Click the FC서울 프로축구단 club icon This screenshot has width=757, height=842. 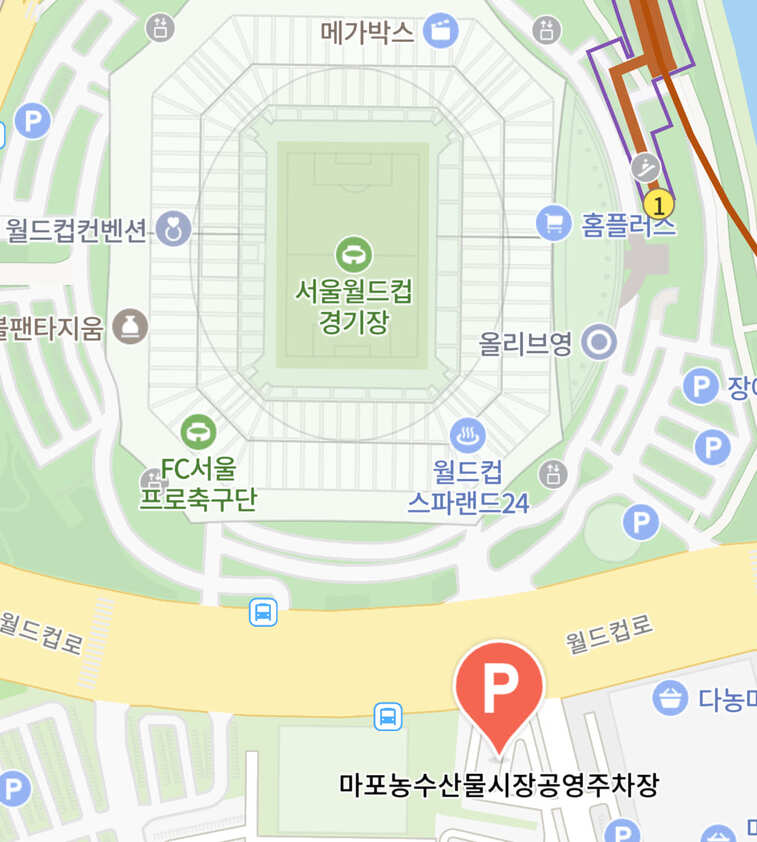tap(196, 432)
